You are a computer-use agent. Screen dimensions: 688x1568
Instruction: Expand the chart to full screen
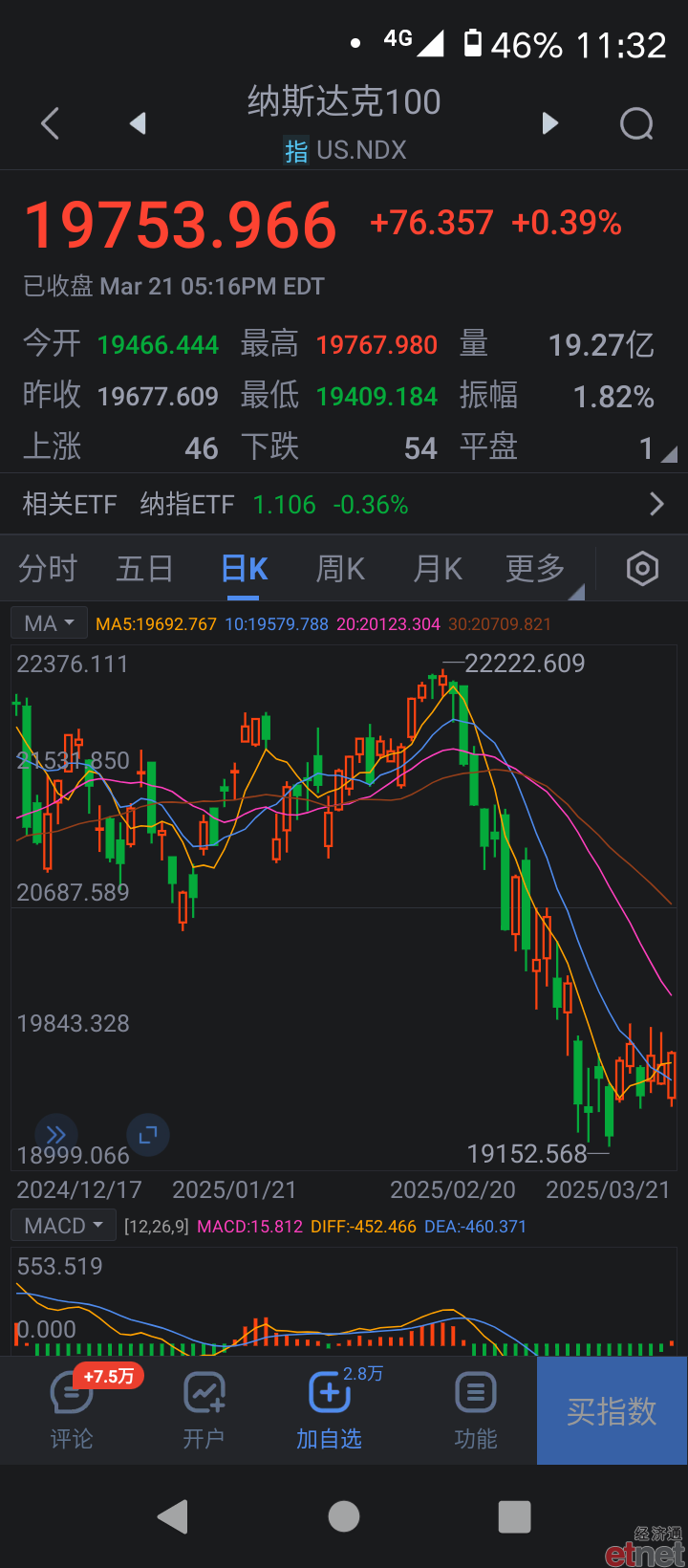point(148,1135)
